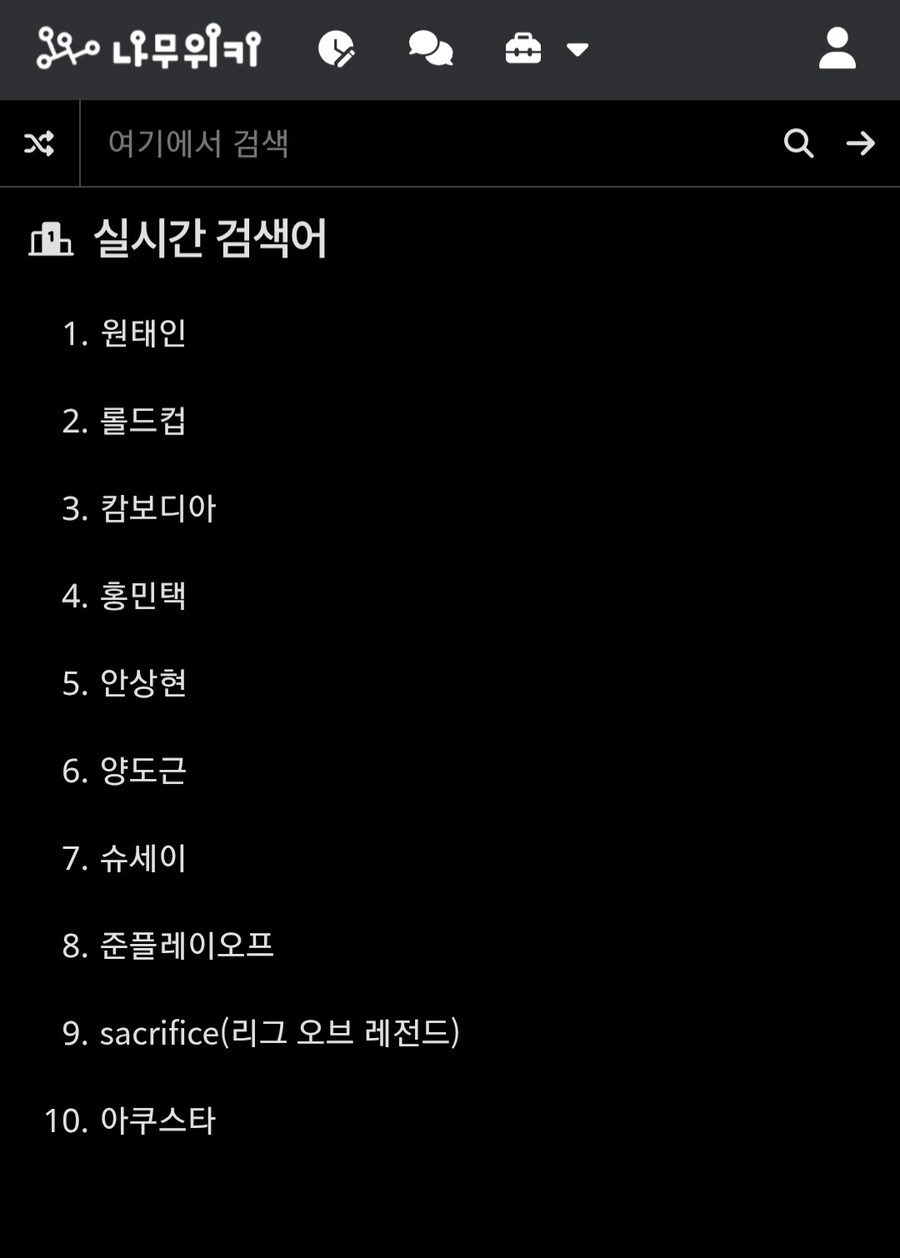Tap the go-to-document arrow icon
This screenshot has height=1258, width=900.
(x=860, y=144)
